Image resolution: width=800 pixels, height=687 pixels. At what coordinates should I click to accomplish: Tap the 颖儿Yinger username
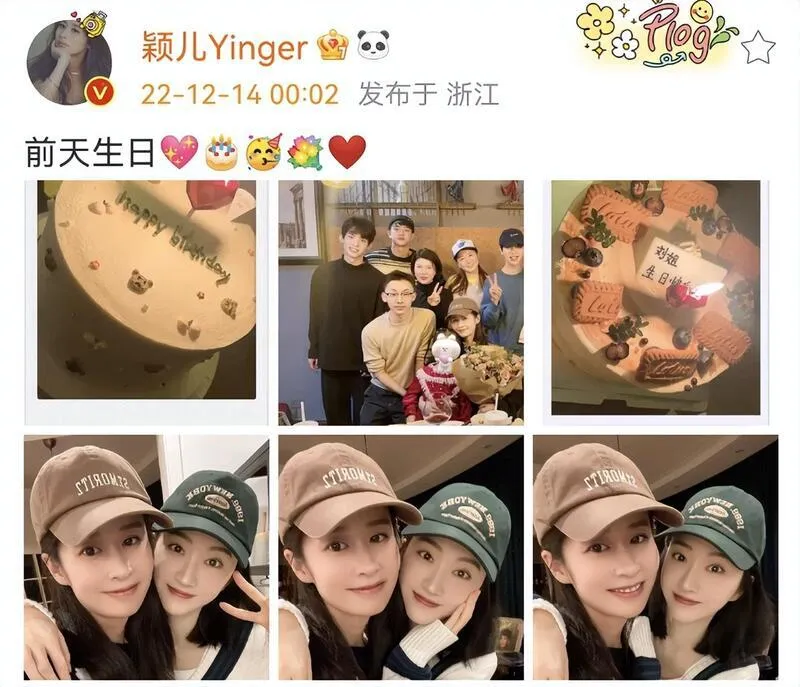[224, 45]
